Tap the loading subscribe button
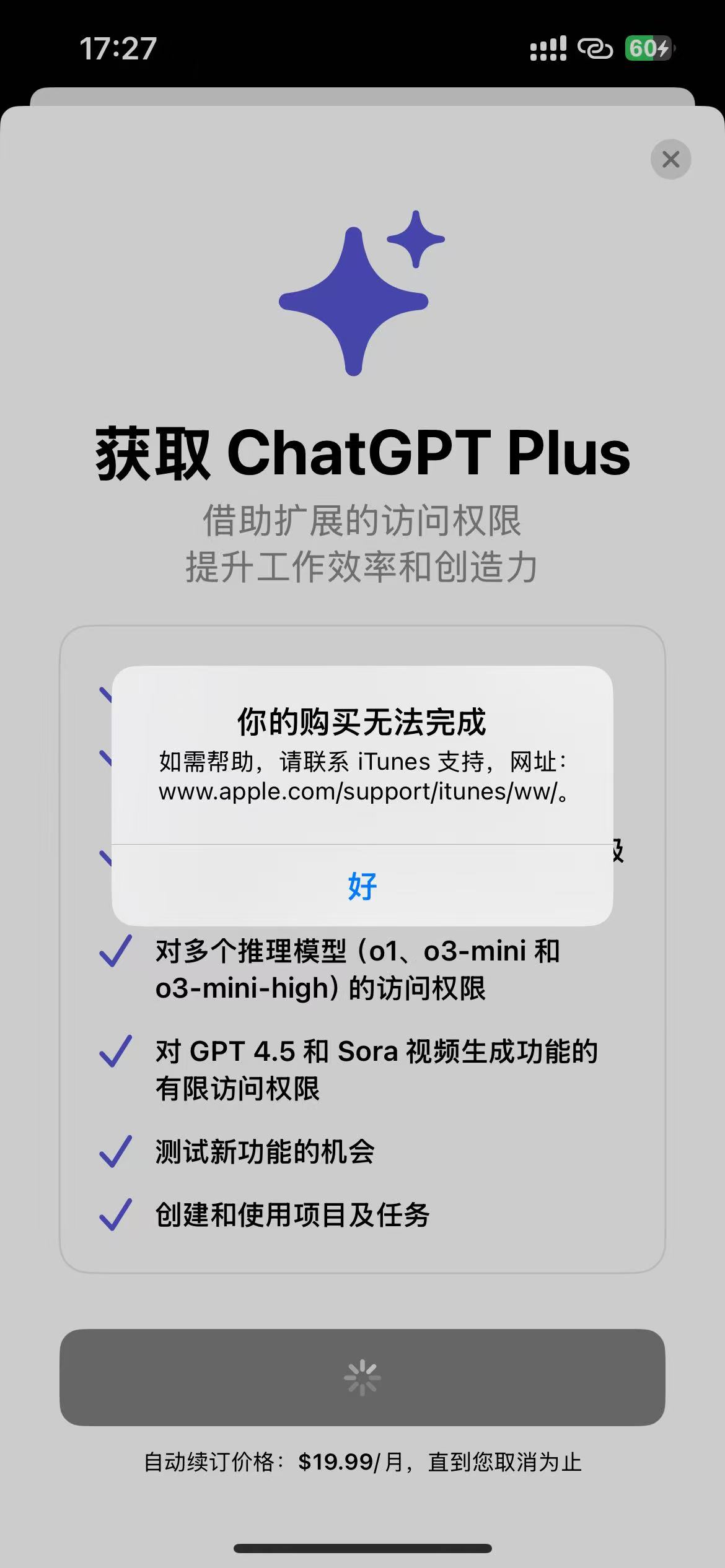Screen dimensions: 725x1568 click(362, 1378)
